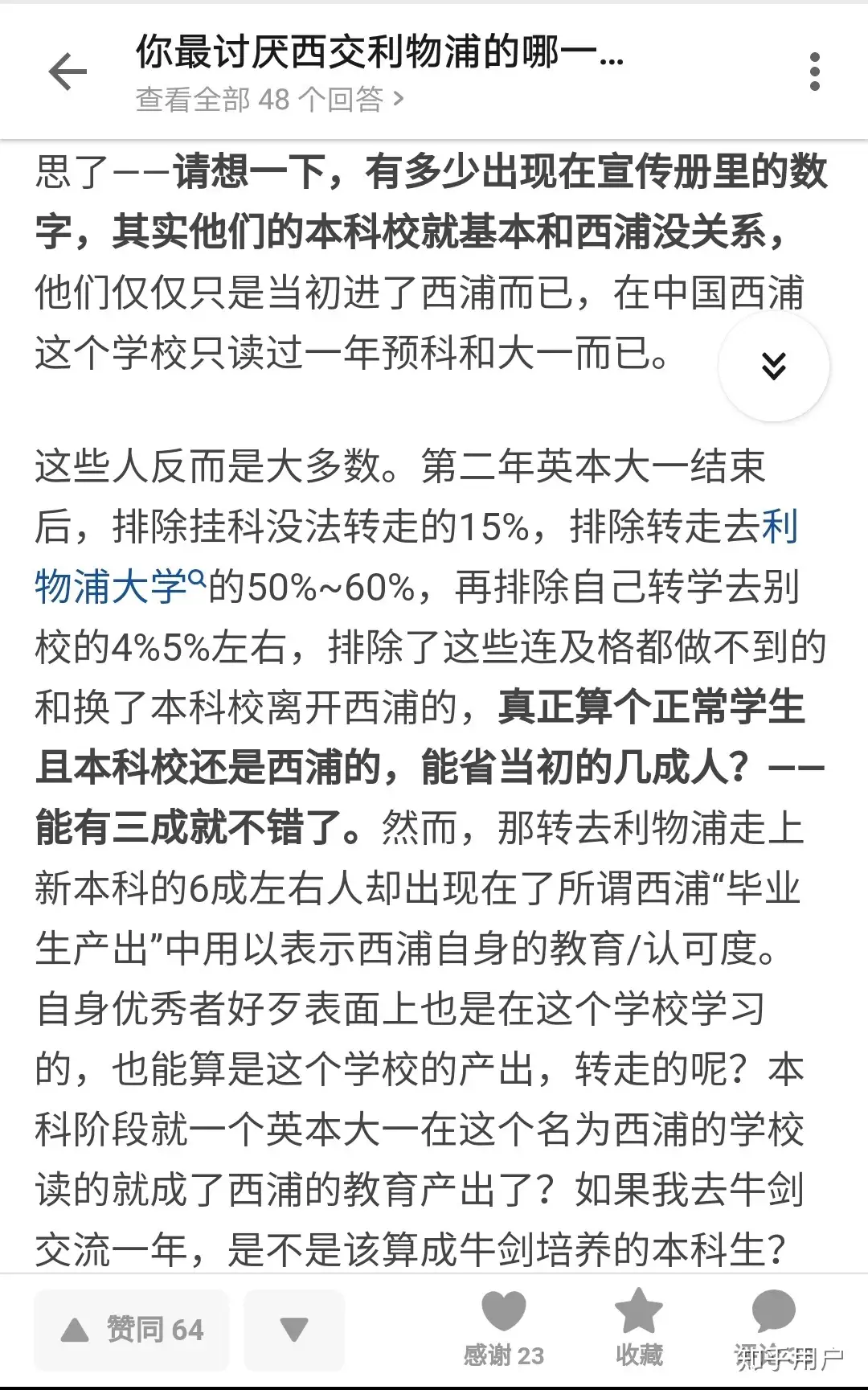868x1390 pixels.
Task: Upvote this answer with 赞同 64
Action: pyautogui.click(x=133, y=1330)
